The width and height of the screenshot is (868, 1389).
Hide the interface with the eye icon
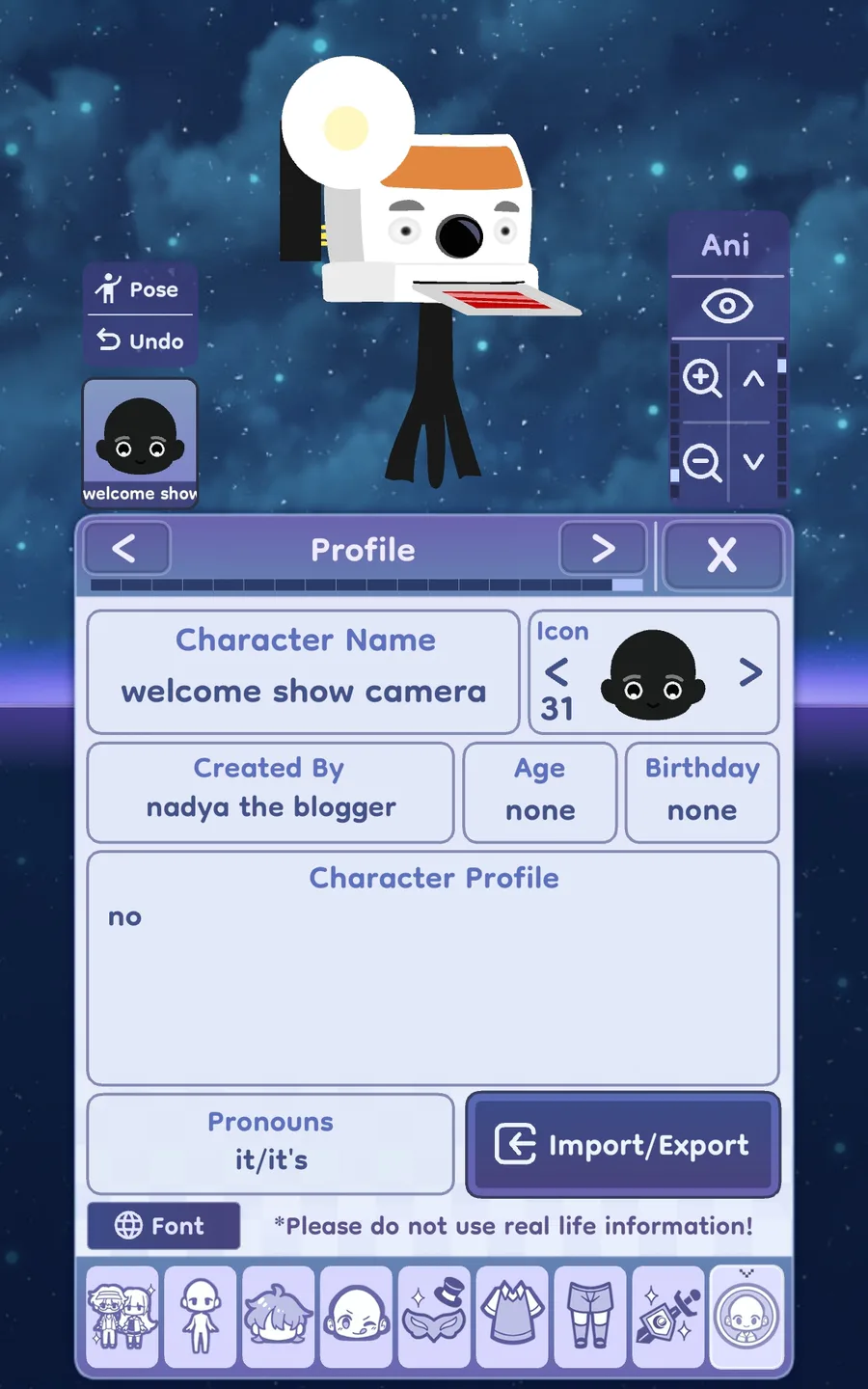point(726,307)
